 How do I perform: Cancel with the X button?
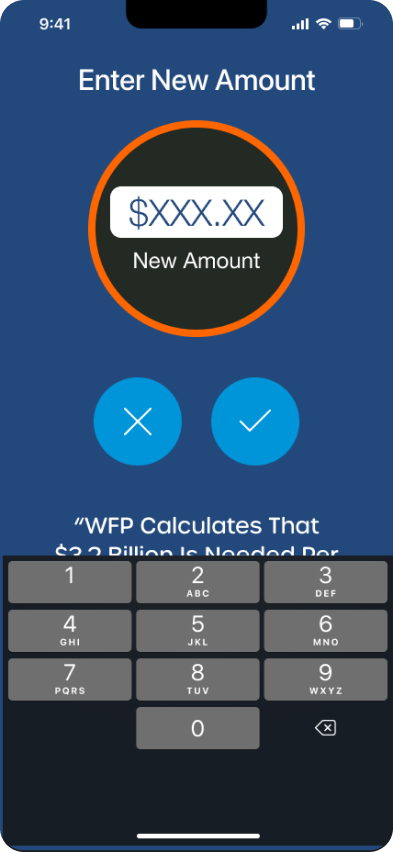click(x=138, y=421)
